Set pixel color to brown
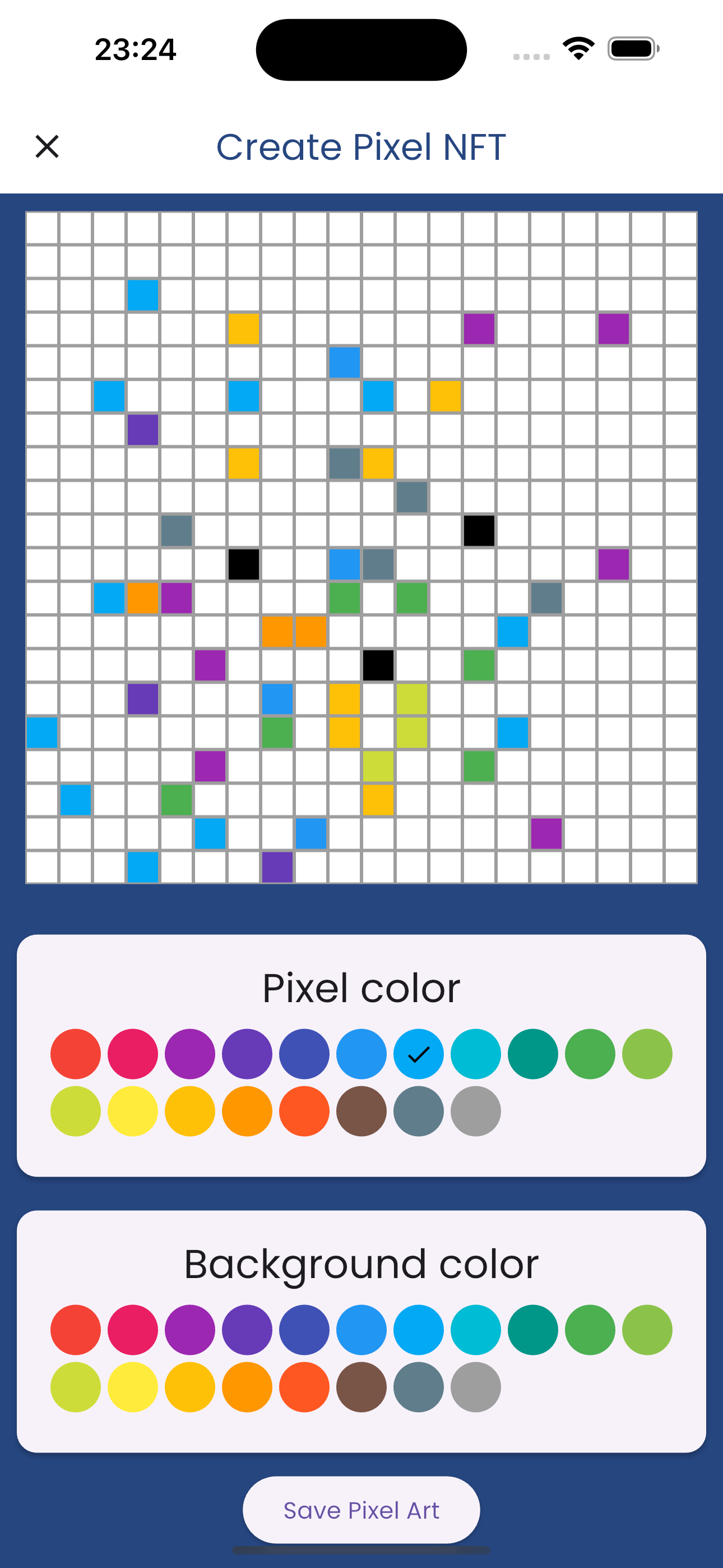 click(x=361, y=1112)
